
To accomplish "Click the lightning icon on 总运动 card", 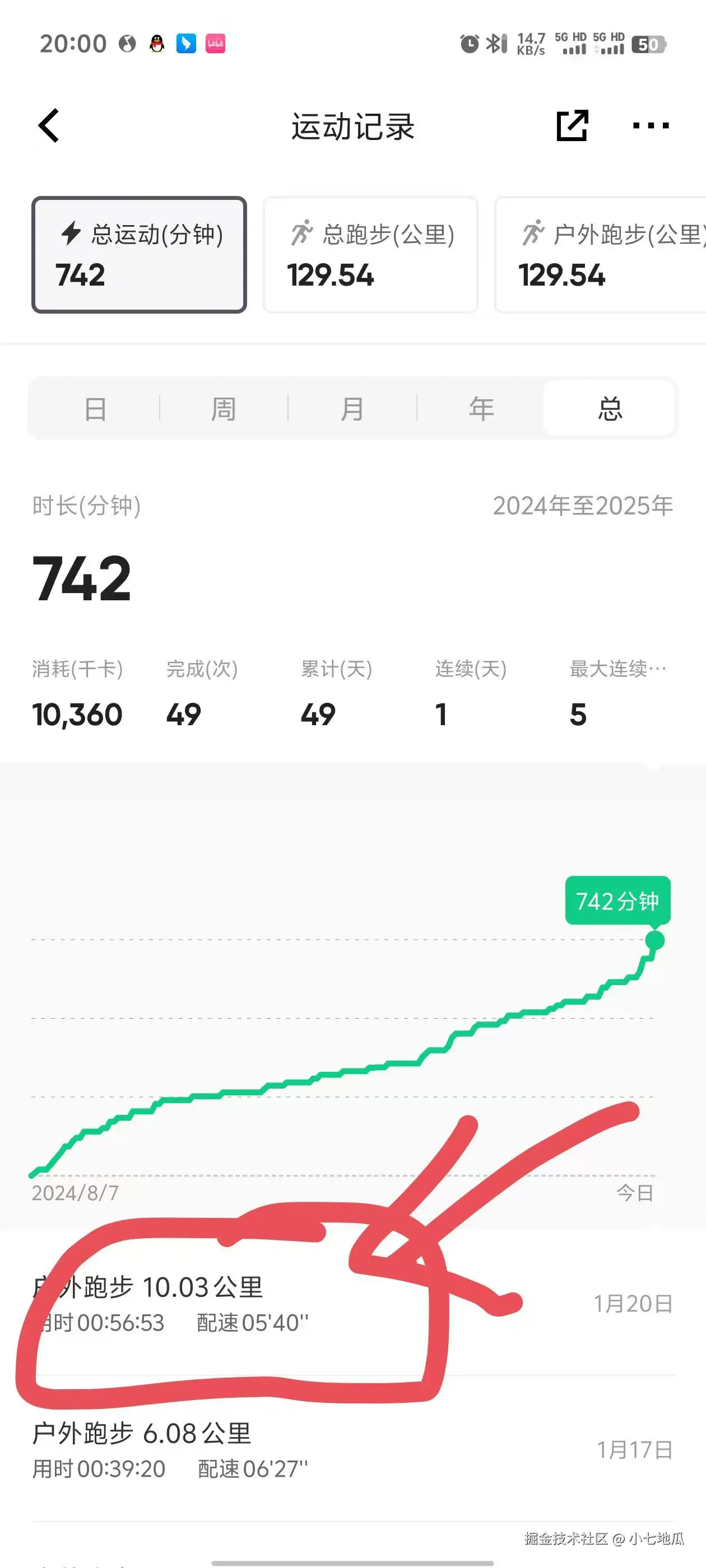I will coord(70,234).
